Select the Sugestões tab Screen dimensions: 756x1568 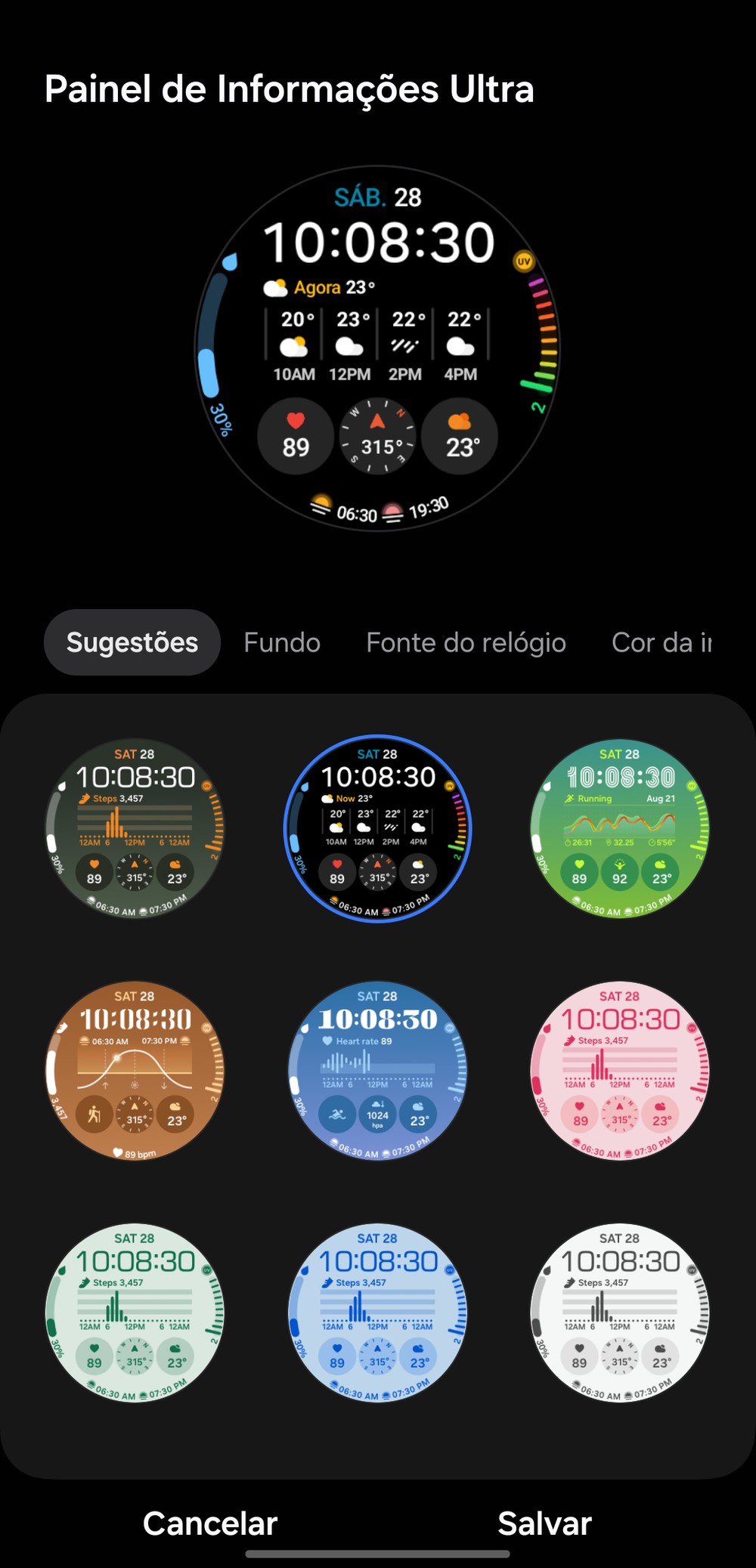pyautogui.click(x=132, y=642)
